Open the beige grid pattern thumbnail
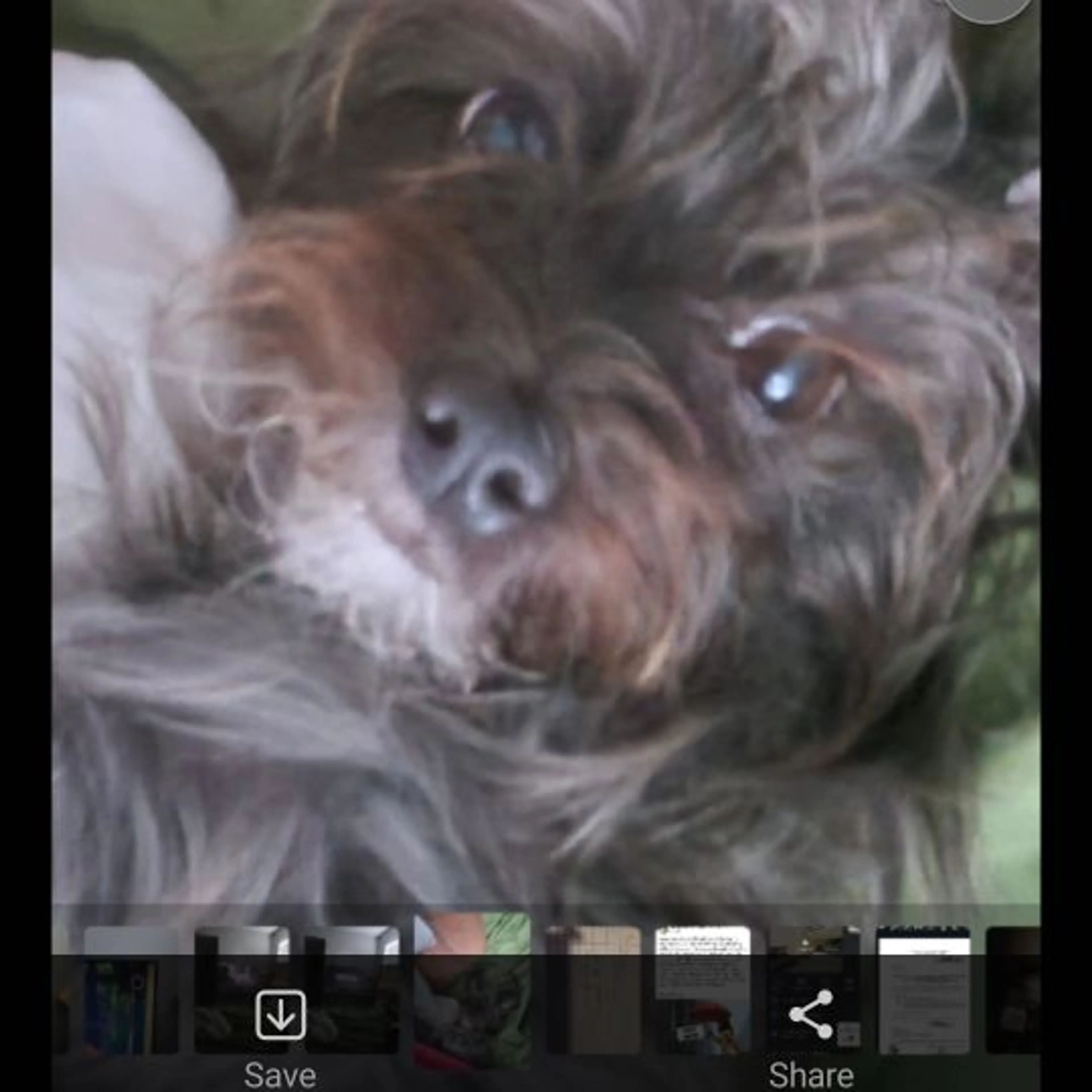This screenshot has width=1092, height=1092. point(593,989)
